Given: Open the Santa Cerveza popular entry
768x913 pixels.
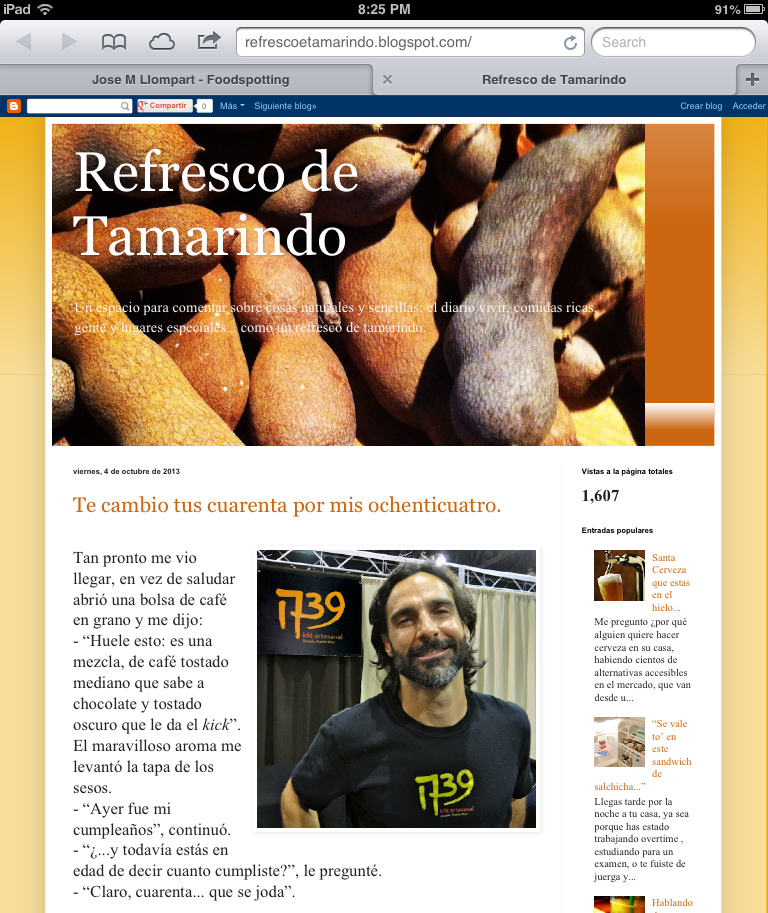Looking at the screenshot, I should click(x=670, y=582).
